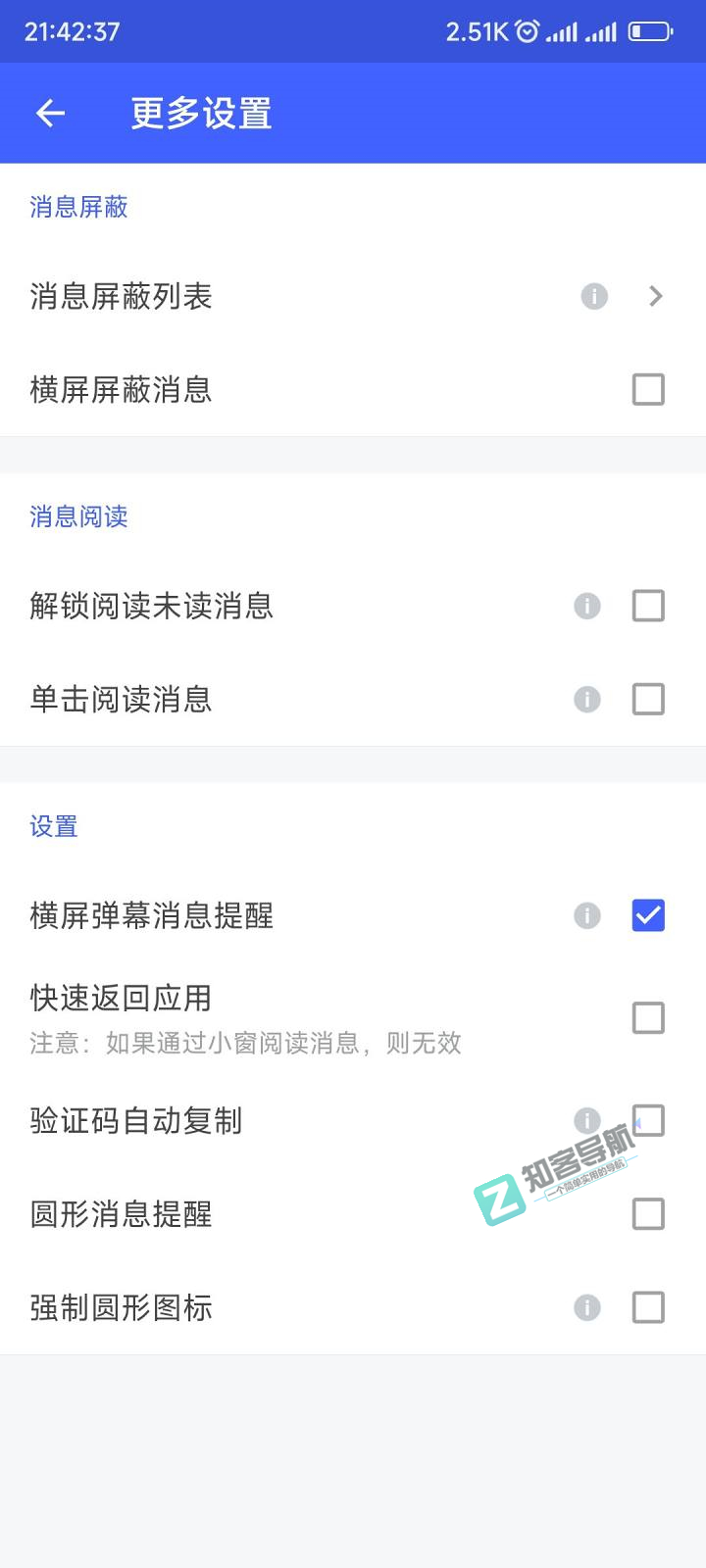Enable the 横屏屏蔽消息 checkbox
706x1568 pixels.
point(647,390)
